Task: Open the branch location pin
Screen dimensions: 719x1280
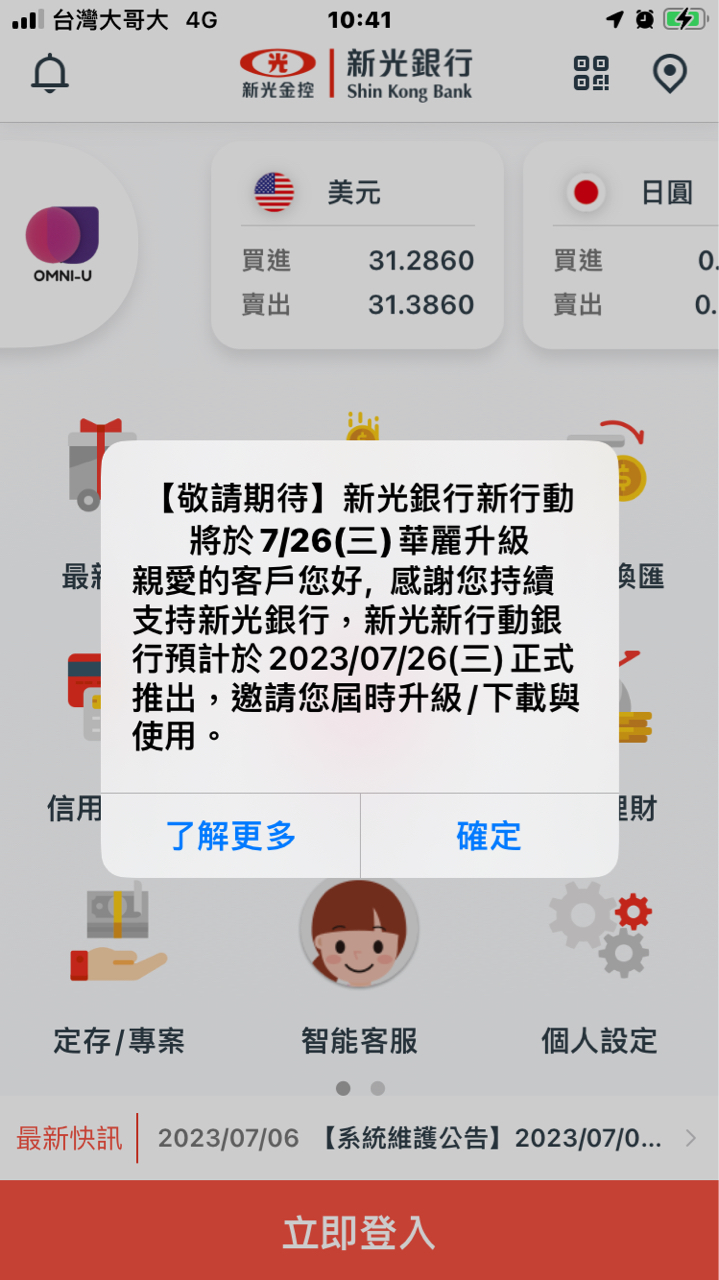Action: 669,74
